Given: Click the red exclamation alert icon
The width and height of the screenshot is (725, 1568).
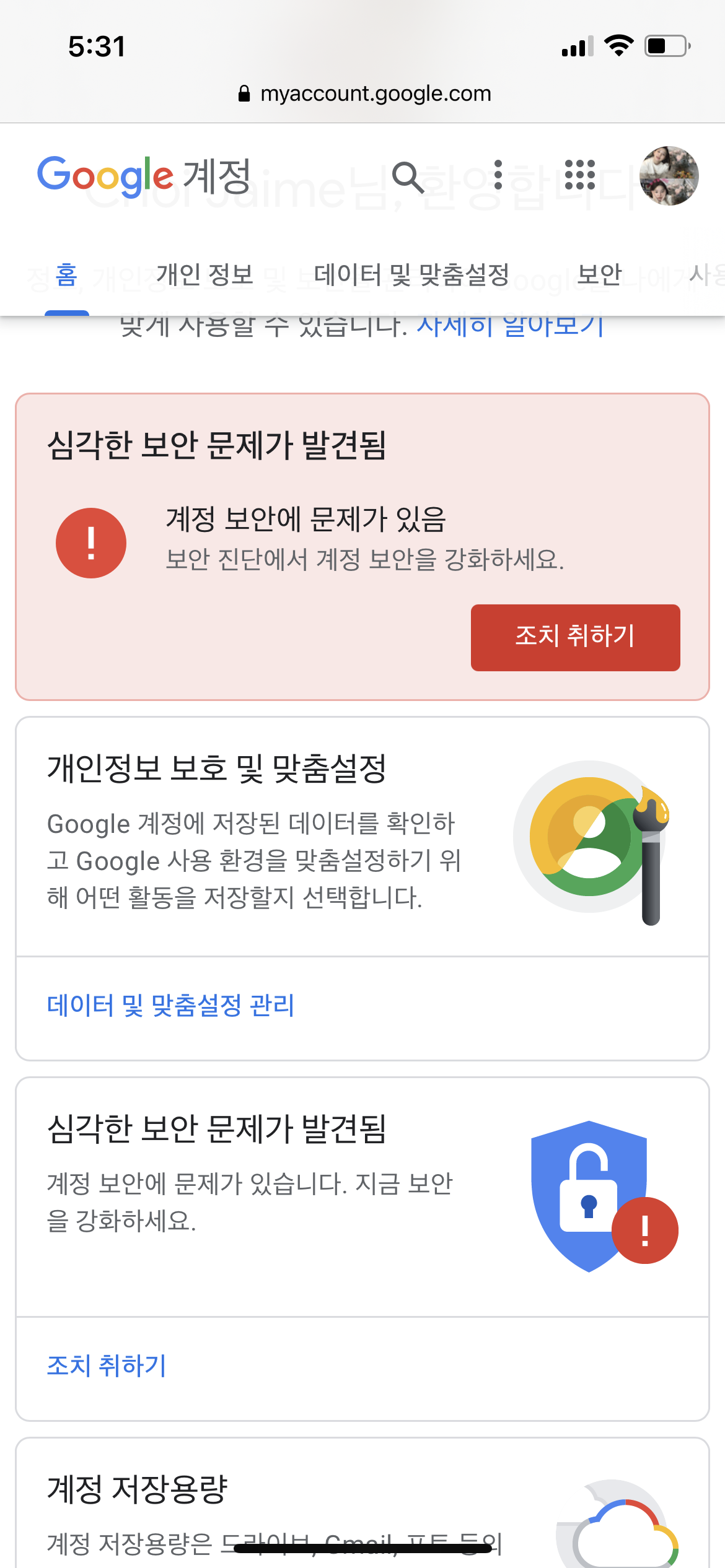Looking at the screenshot, I should 92,542.
